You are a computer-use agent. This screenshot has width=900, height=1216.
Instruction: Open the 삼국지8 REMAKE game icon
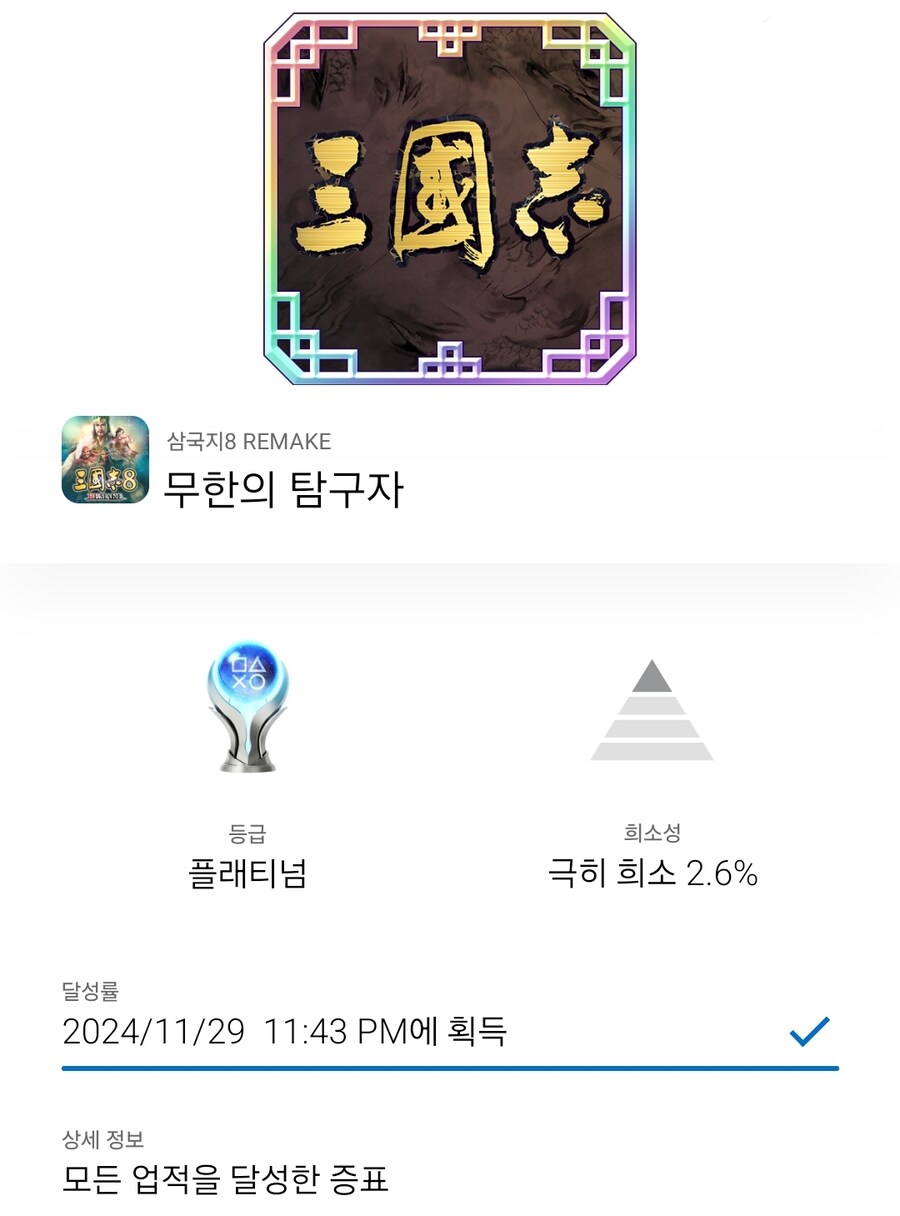coord(105,466)
